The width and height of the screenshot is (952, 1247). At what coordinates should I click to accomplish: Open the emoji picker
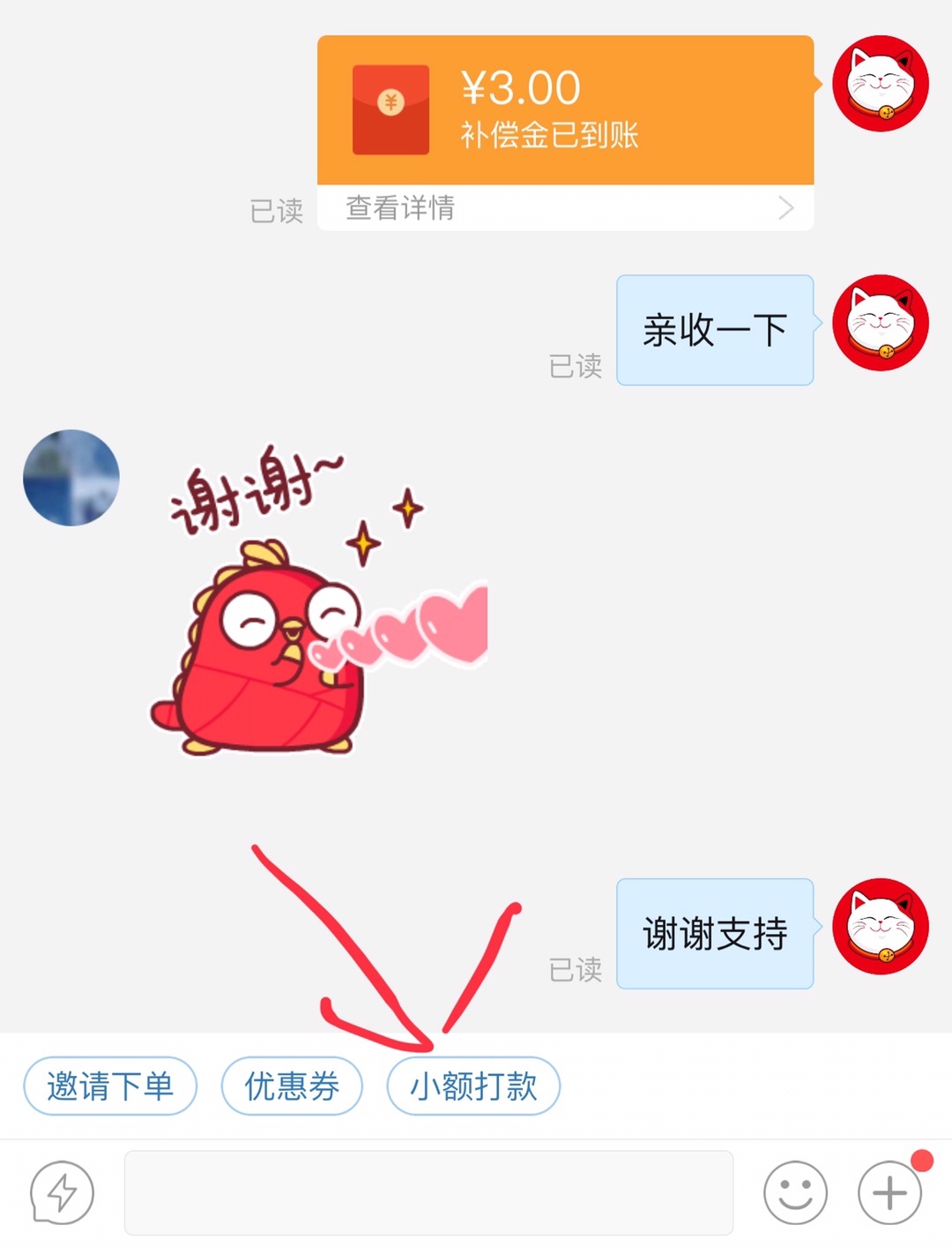795,1192
